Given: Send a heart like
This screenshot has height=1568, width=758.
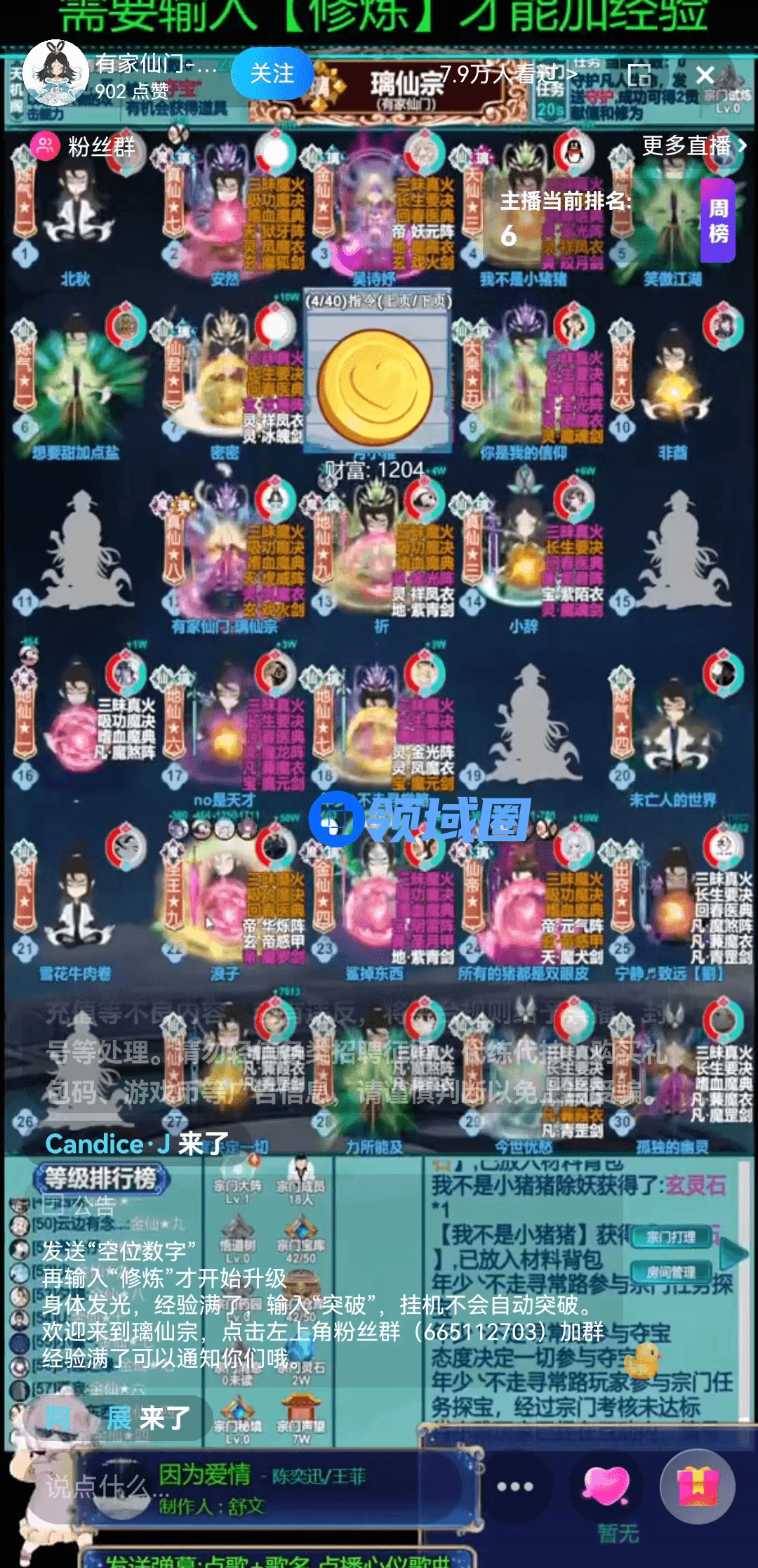Looking at the screenshot, I should click(606, 1487).
